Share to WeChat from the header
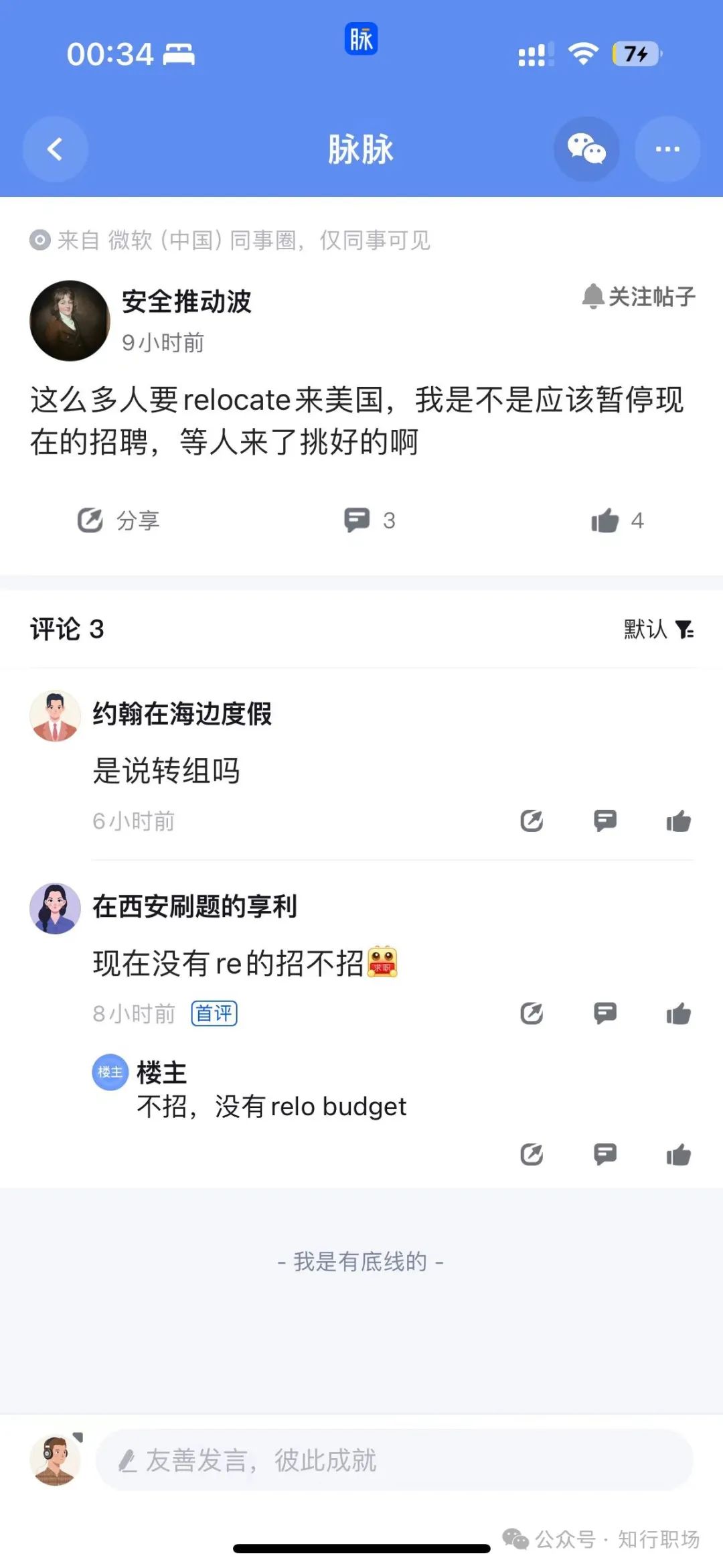The image size is (723, 1568). pos(586,149)
